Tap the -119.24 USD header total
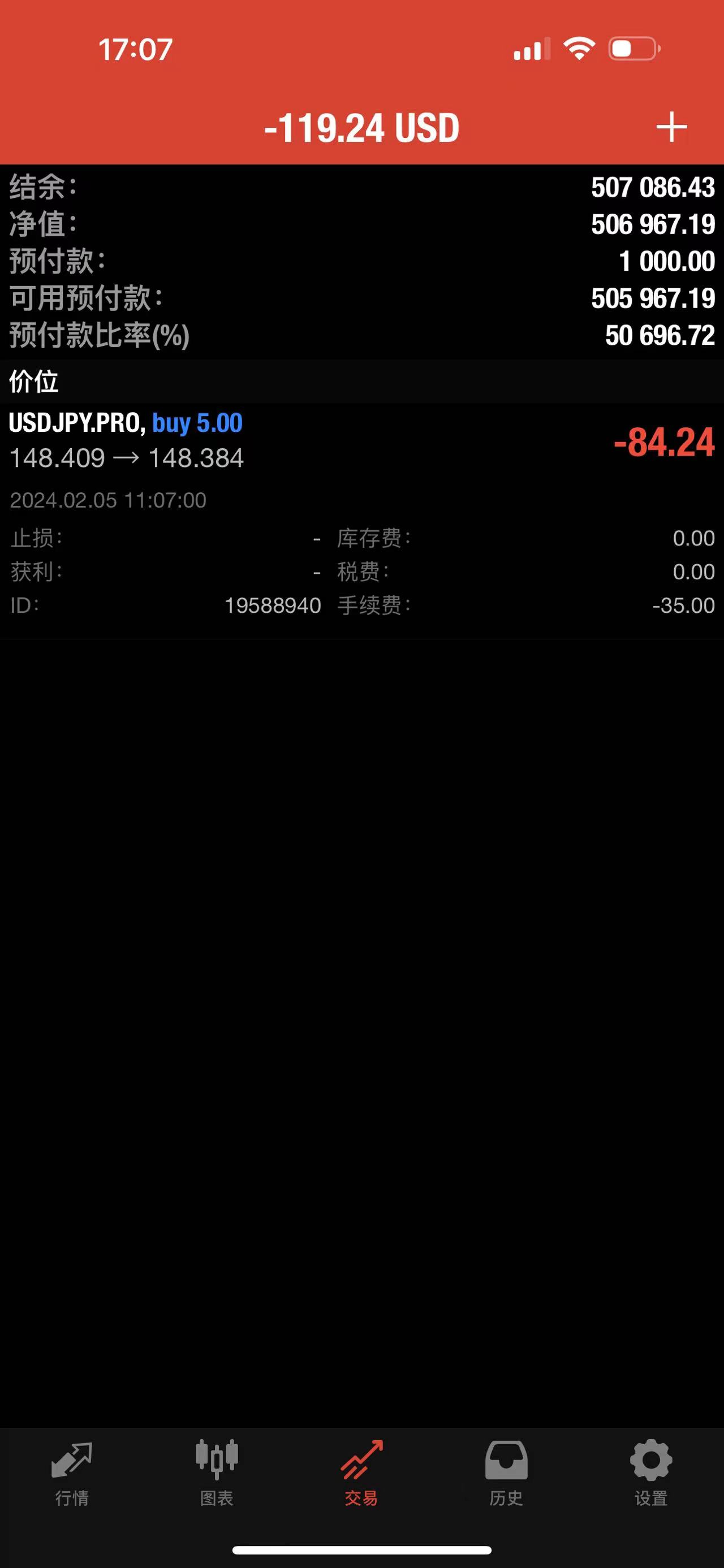Image resolution: width=724 pixels, height=1568 pixels. 361,128
